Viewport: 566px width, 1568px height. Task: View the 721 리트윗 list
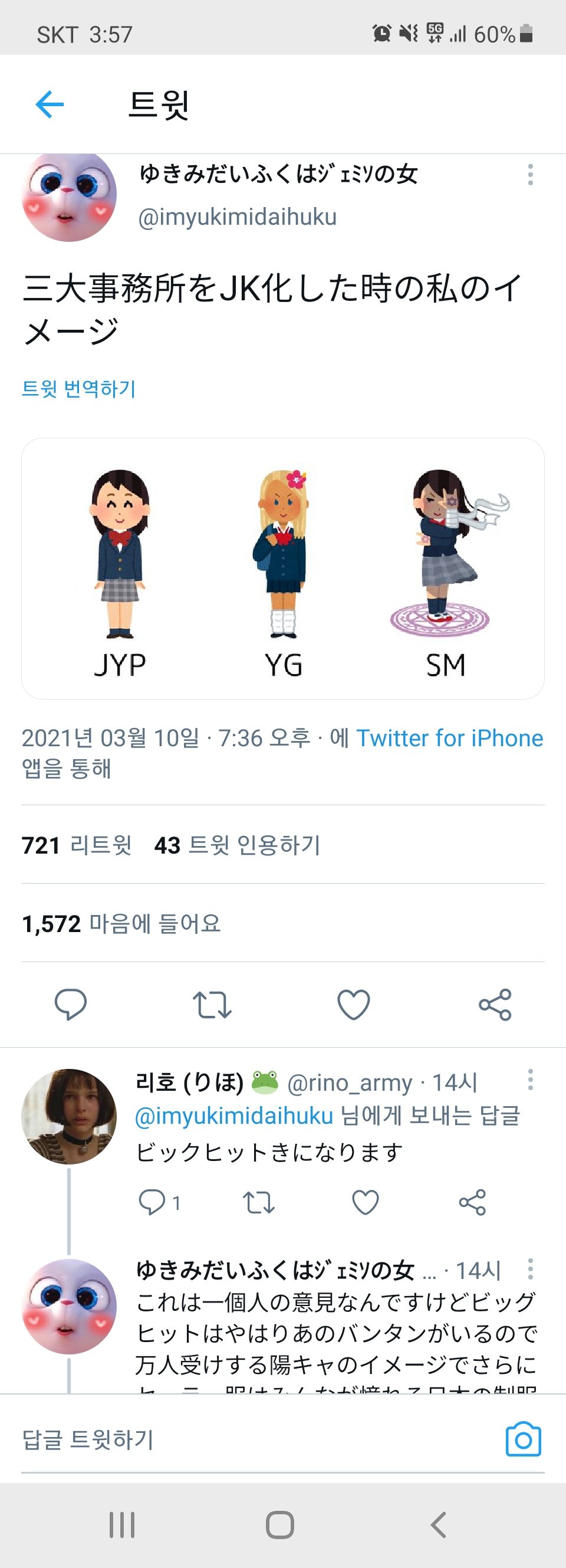point(77,845)
